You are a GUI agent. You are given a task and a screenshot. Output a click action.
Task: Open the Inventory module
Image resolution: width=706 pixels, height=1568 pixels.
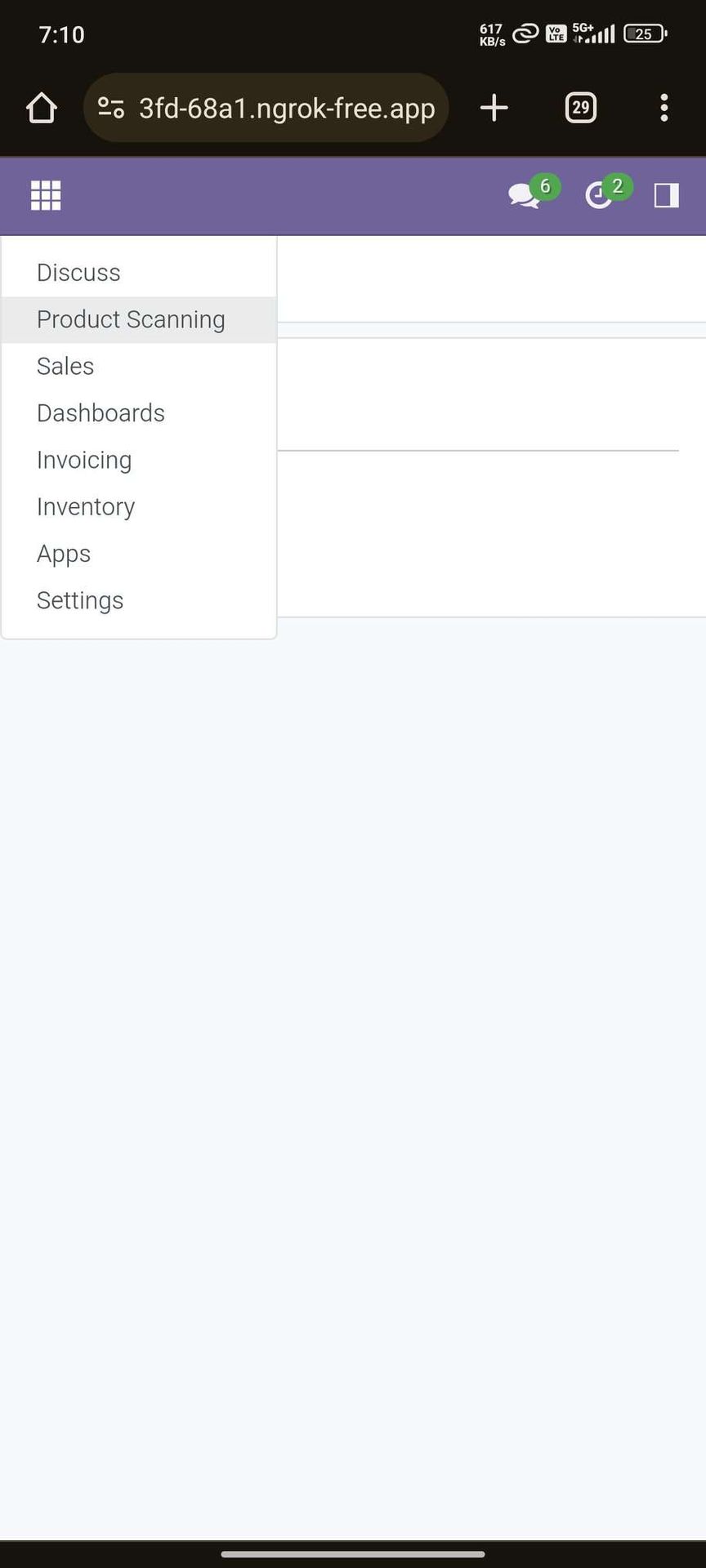139,507
